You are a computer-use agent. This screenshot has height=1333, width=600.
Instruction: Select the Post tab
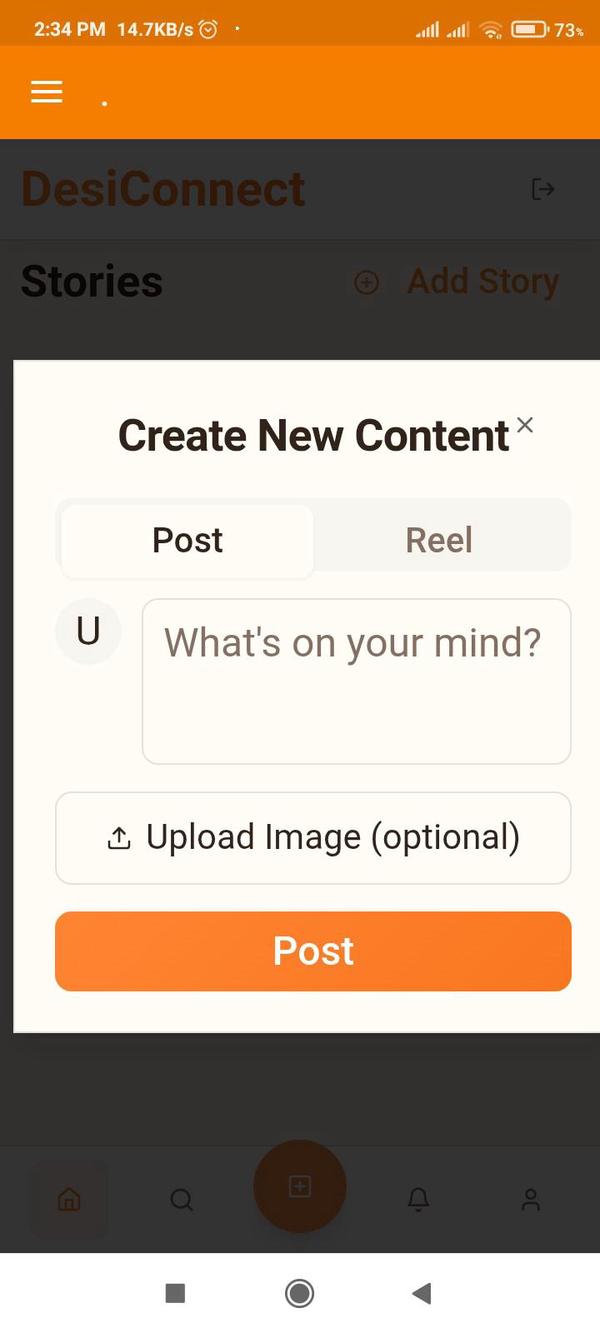(188, 540)
